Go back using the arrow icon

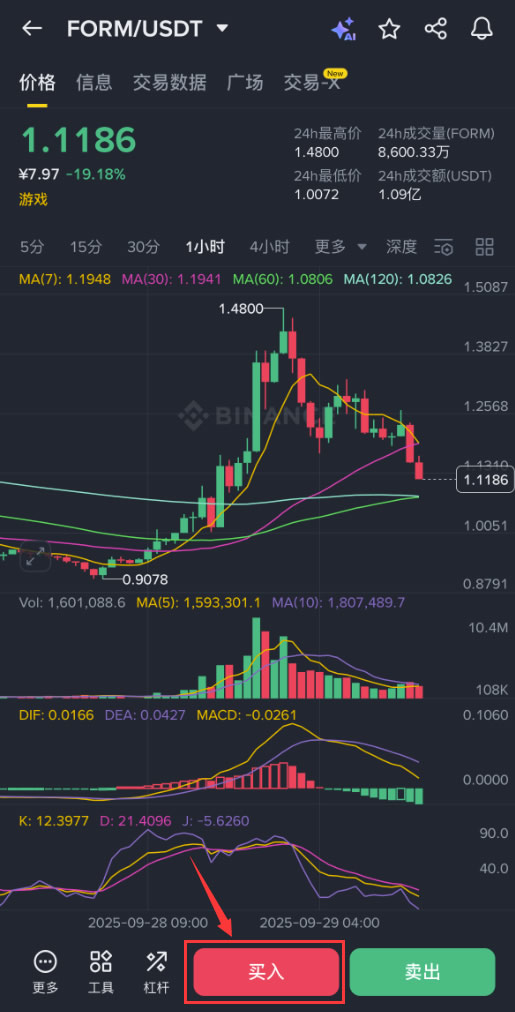tap(32, 28)
